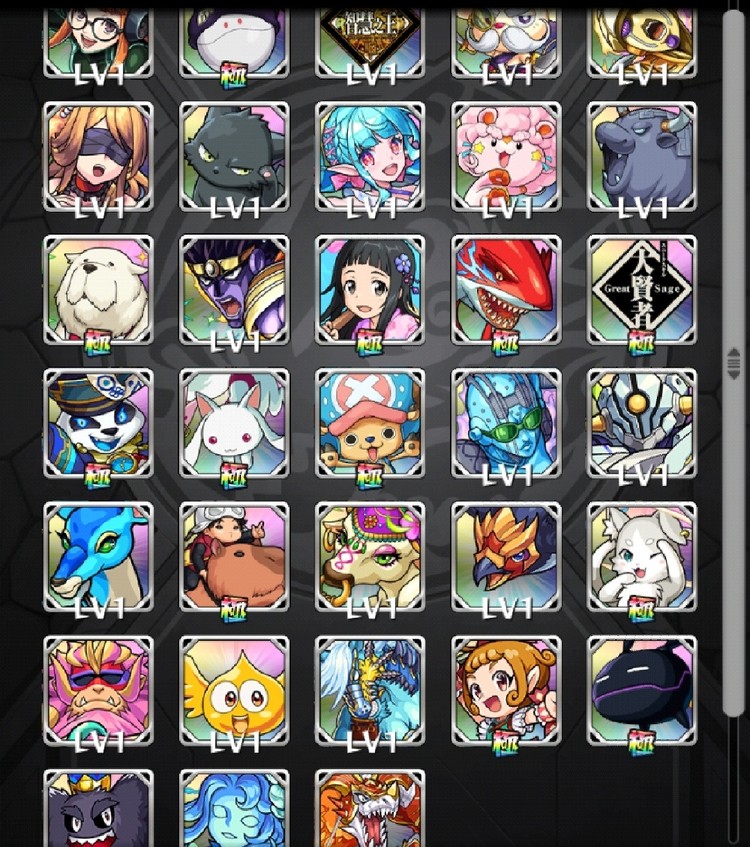This screenshot has width=750, height=847.
Task: Open the white armored robot tile
Action: coord(642,423)
